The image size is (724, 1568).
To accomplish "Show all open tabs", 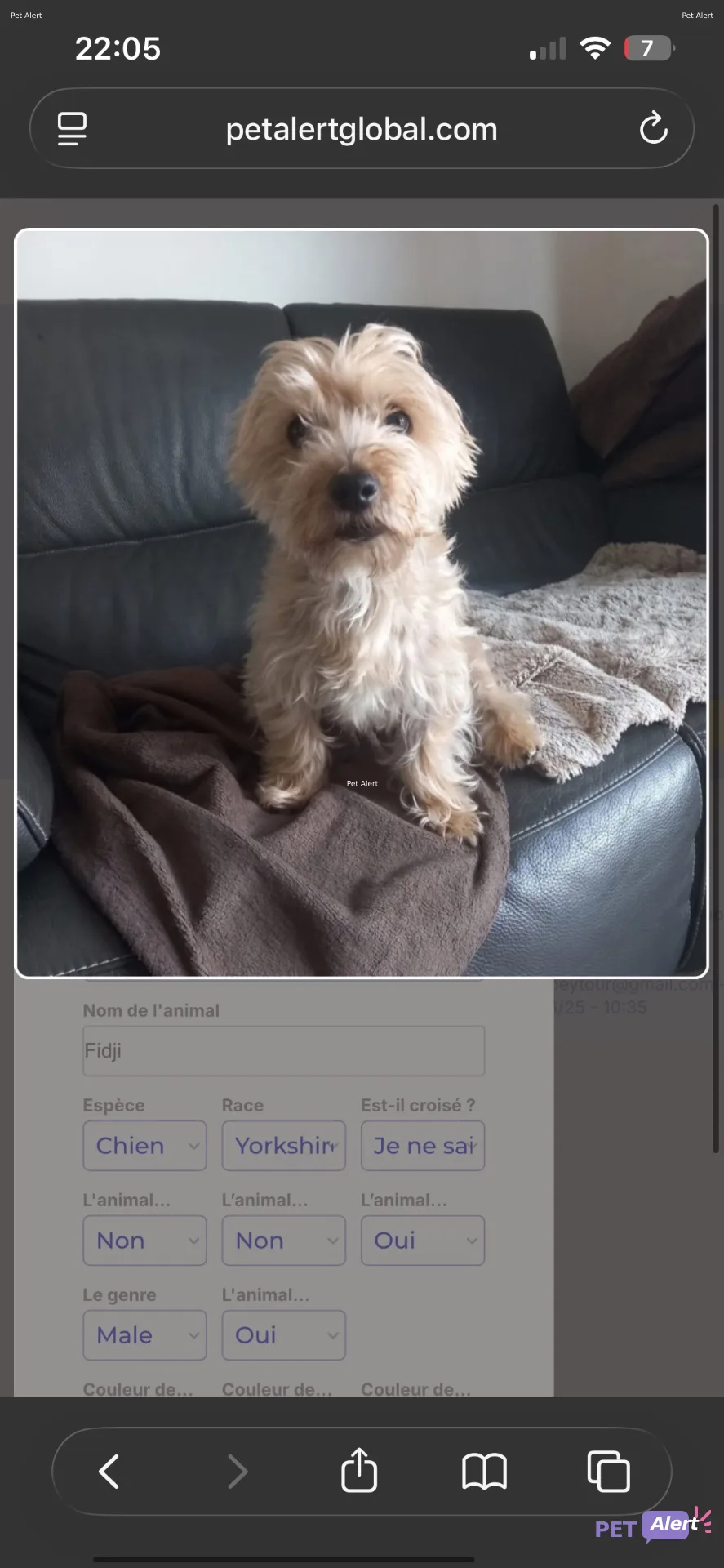I will pos(609,1472).
